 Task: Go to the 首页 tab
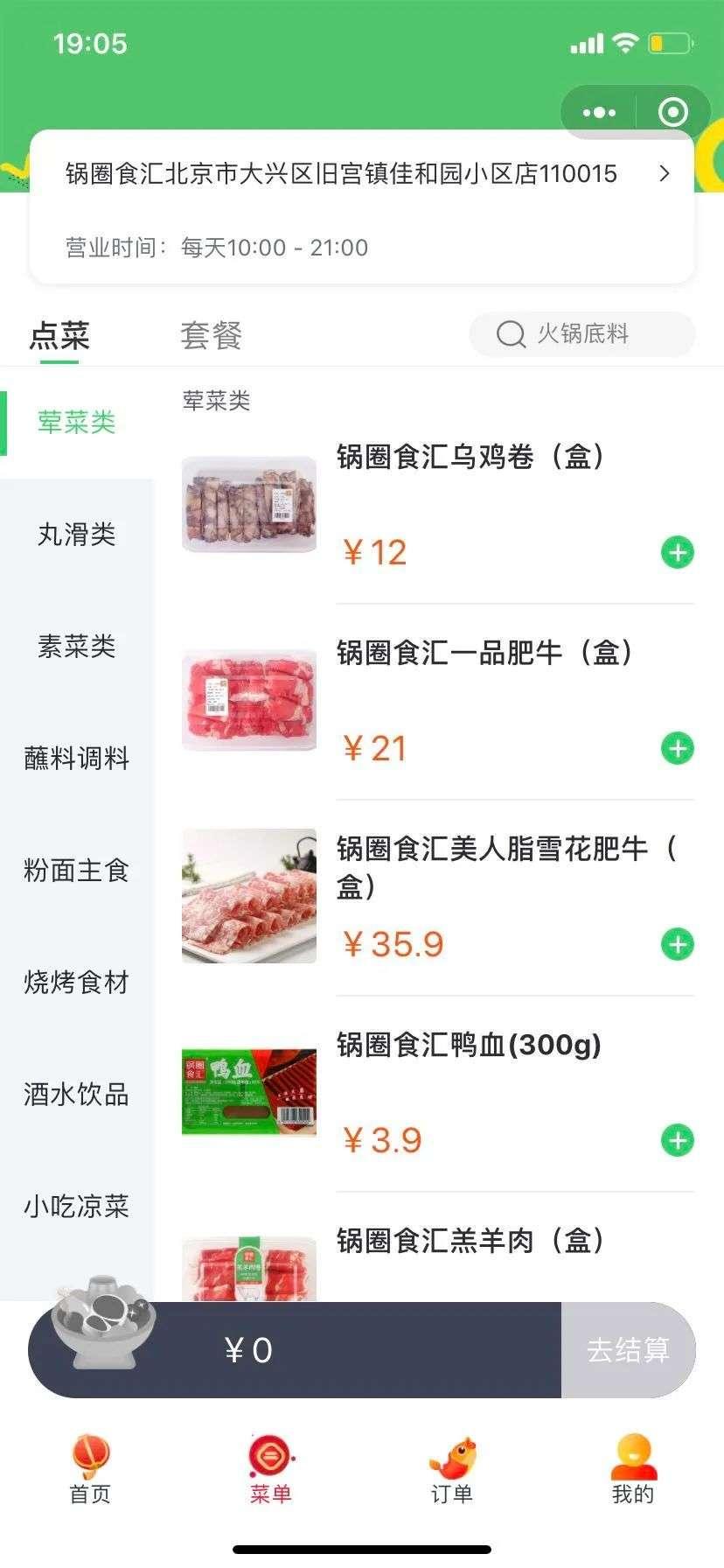click(x=90, y=1470)
